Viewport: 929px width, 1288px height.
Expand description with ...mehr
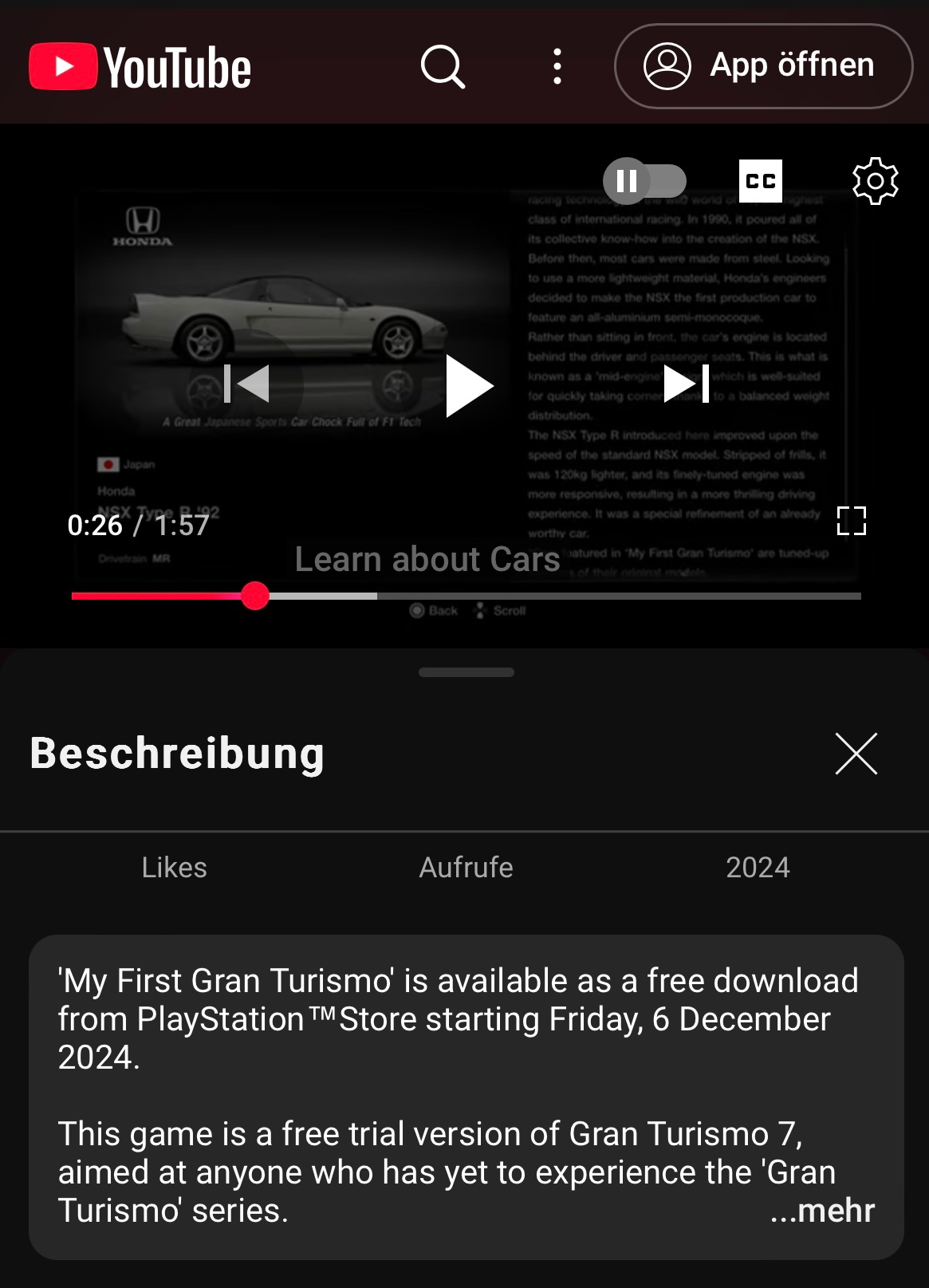[822, 1211]
